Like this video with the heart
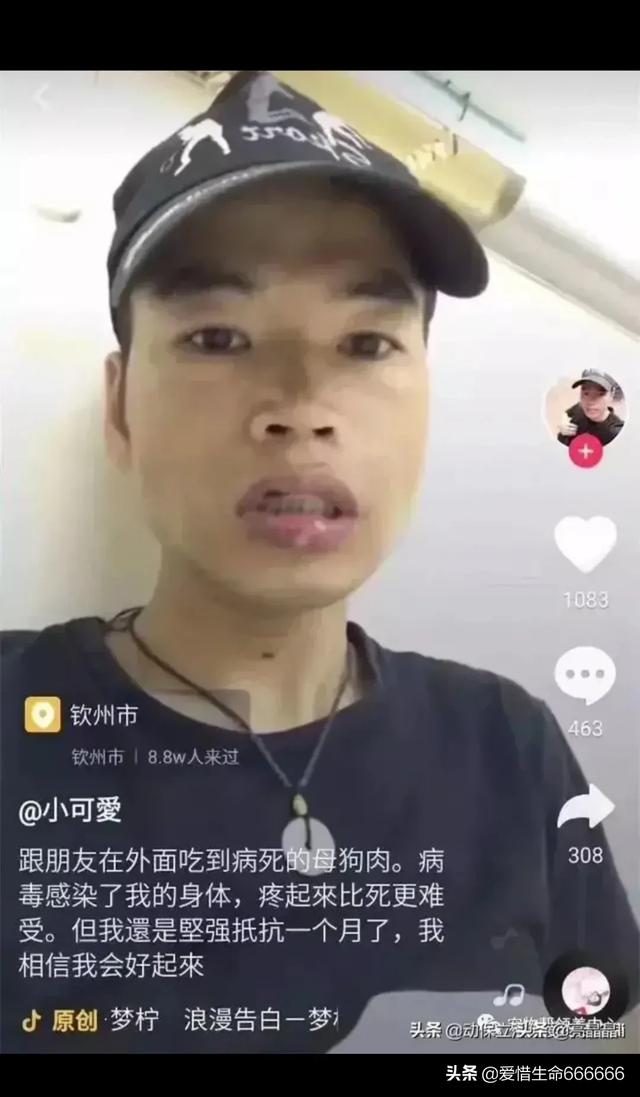This screenshot has width=640, height=1097. point(585,545)
